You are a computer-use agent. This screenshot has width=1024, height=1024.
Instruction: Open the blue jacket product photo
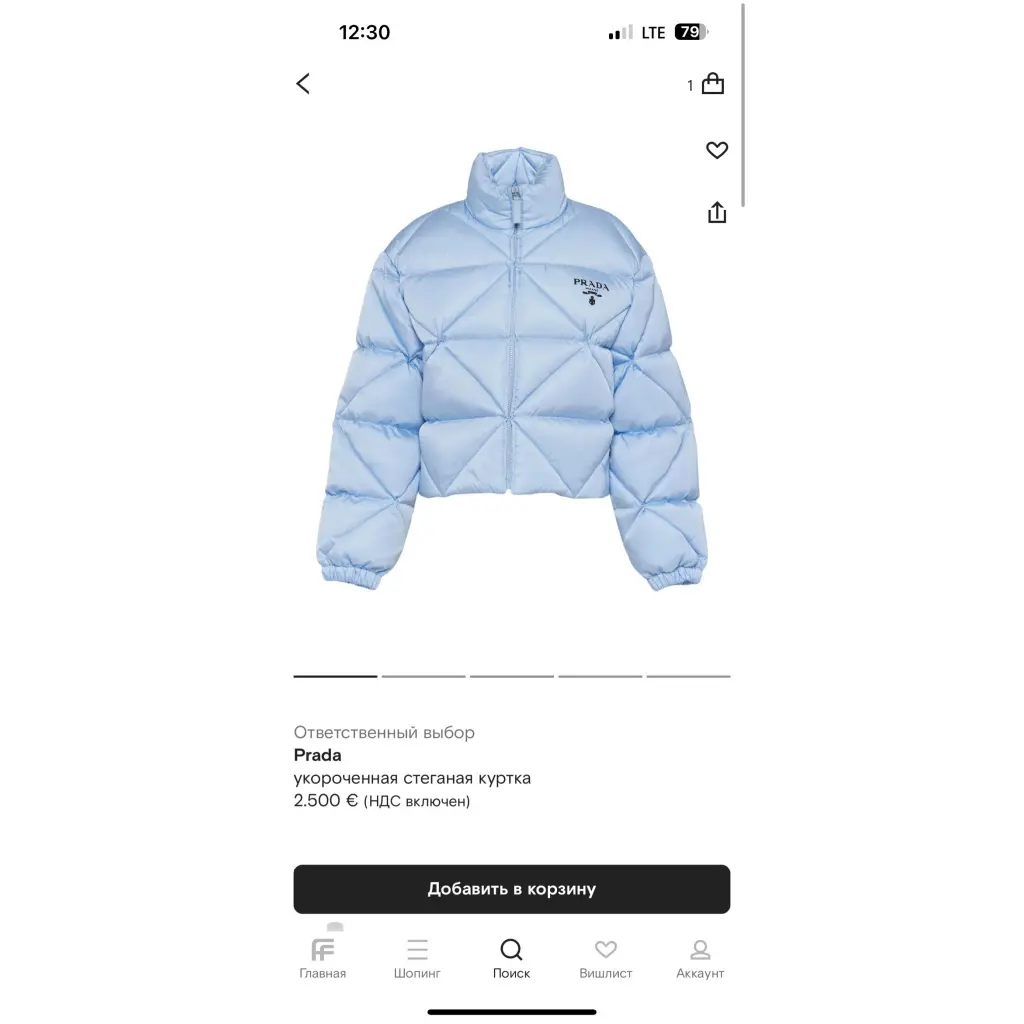coord(511,370)
